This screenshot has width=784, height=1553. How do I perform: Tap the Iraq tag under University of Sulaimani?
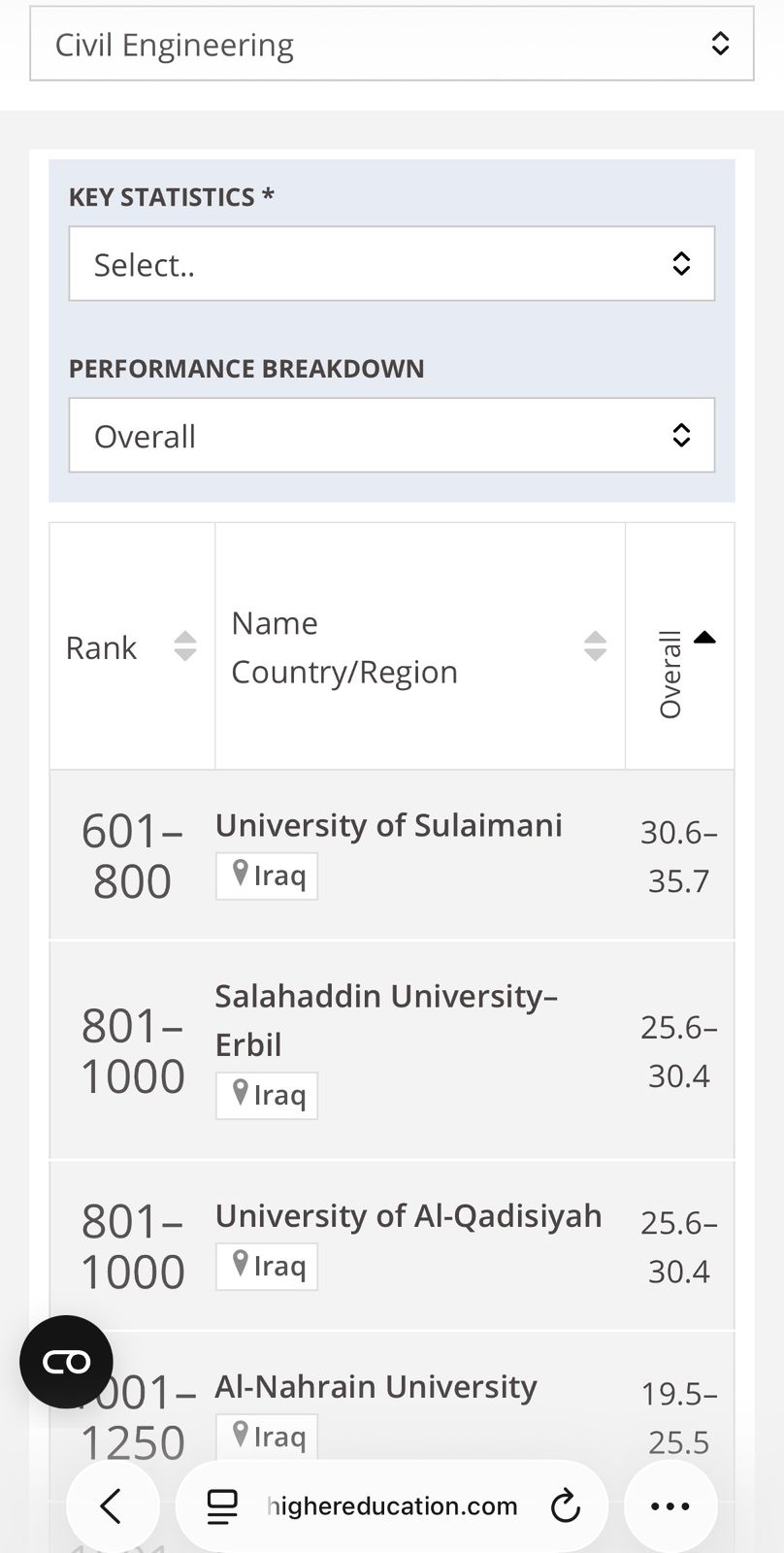point(268,876)
